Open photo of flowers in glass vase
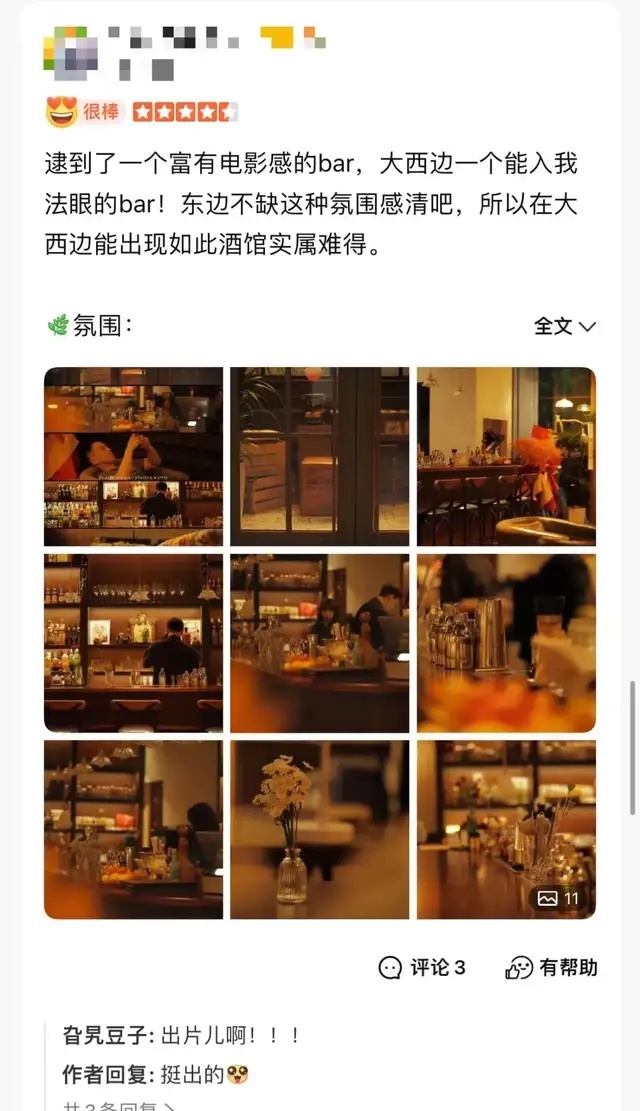Viewport: 640px width, 1111px height. pyautogui.click(x=319, y=829)
